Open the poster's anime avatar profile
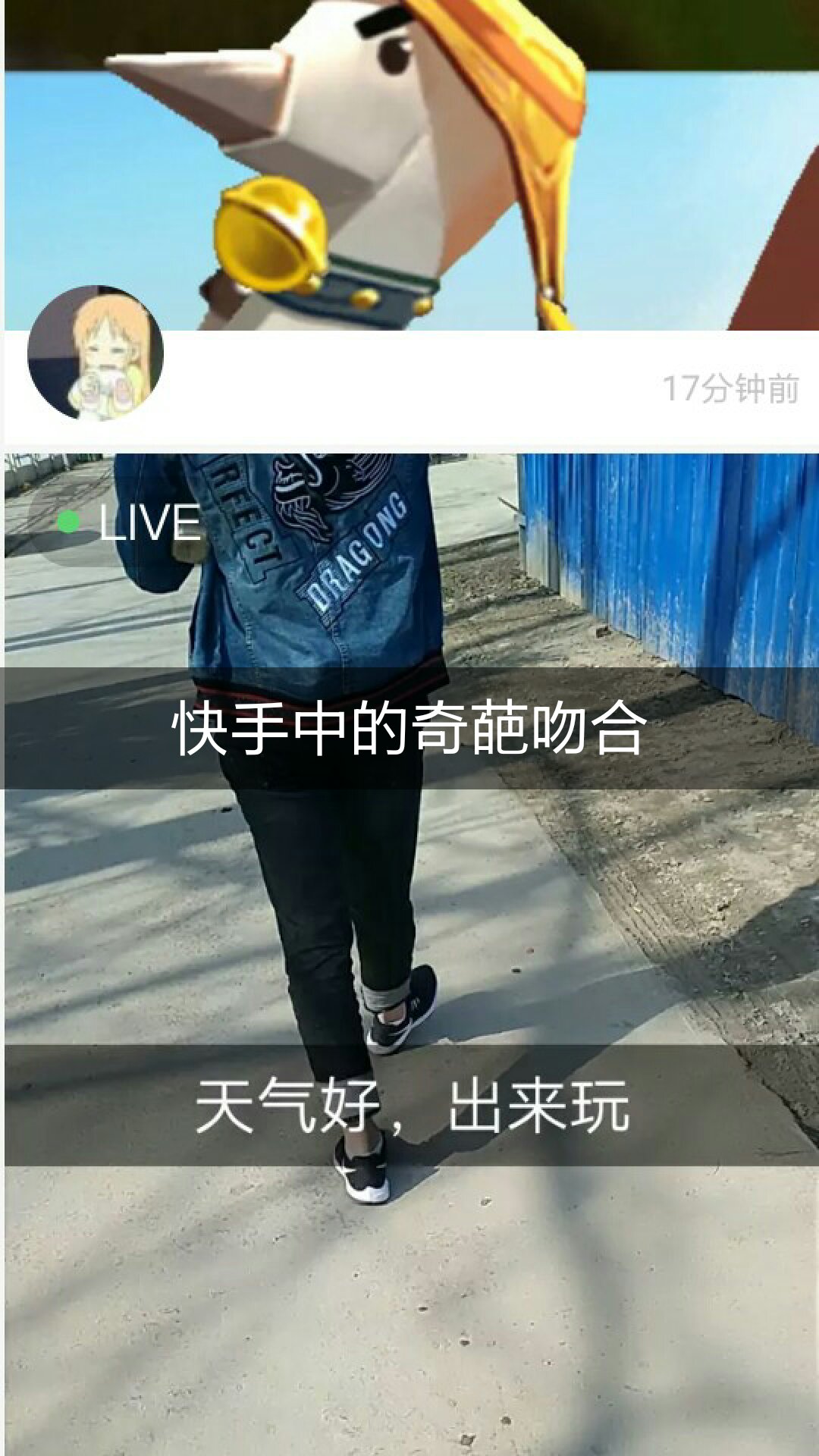 (95, 353)
